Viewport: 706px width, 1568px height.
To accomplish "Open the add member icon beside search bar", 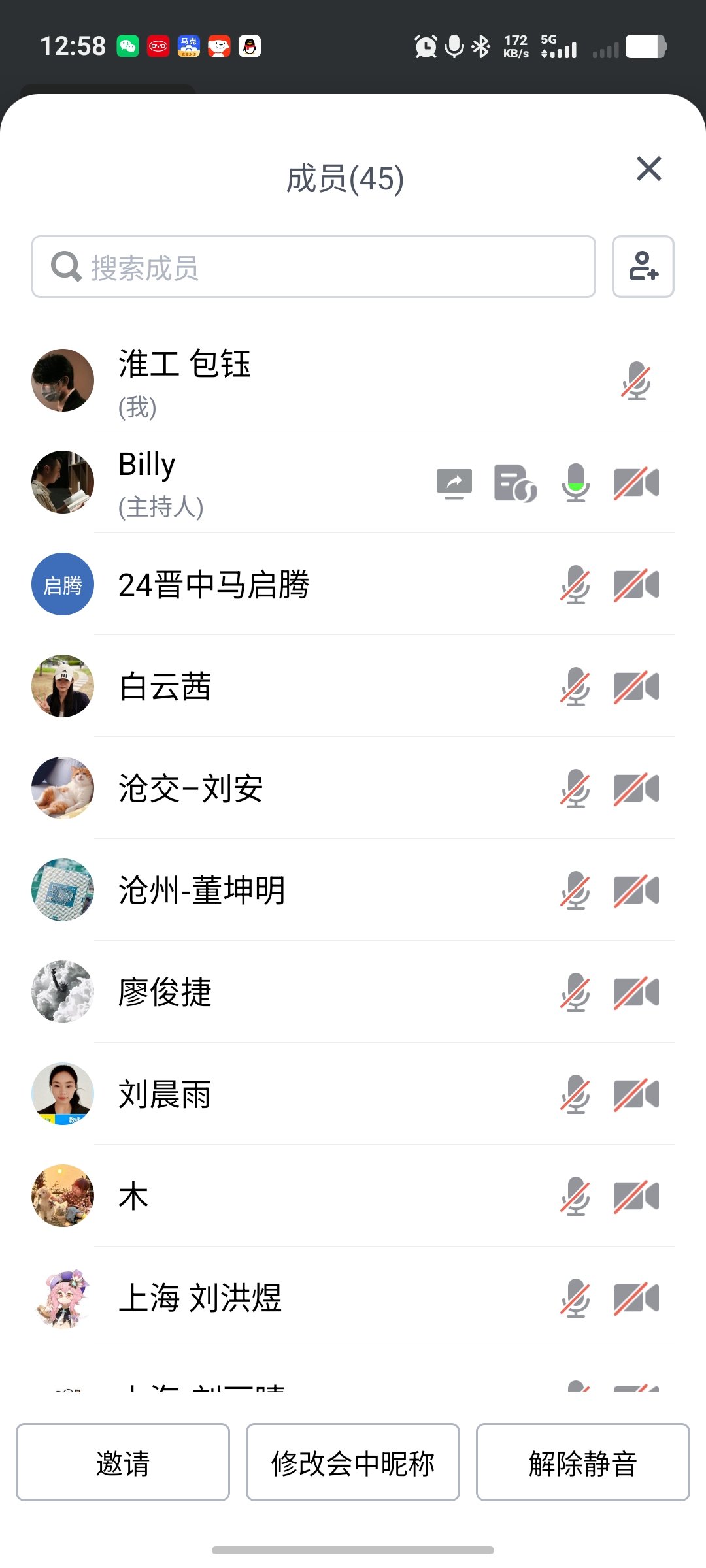I will [643, 267].
